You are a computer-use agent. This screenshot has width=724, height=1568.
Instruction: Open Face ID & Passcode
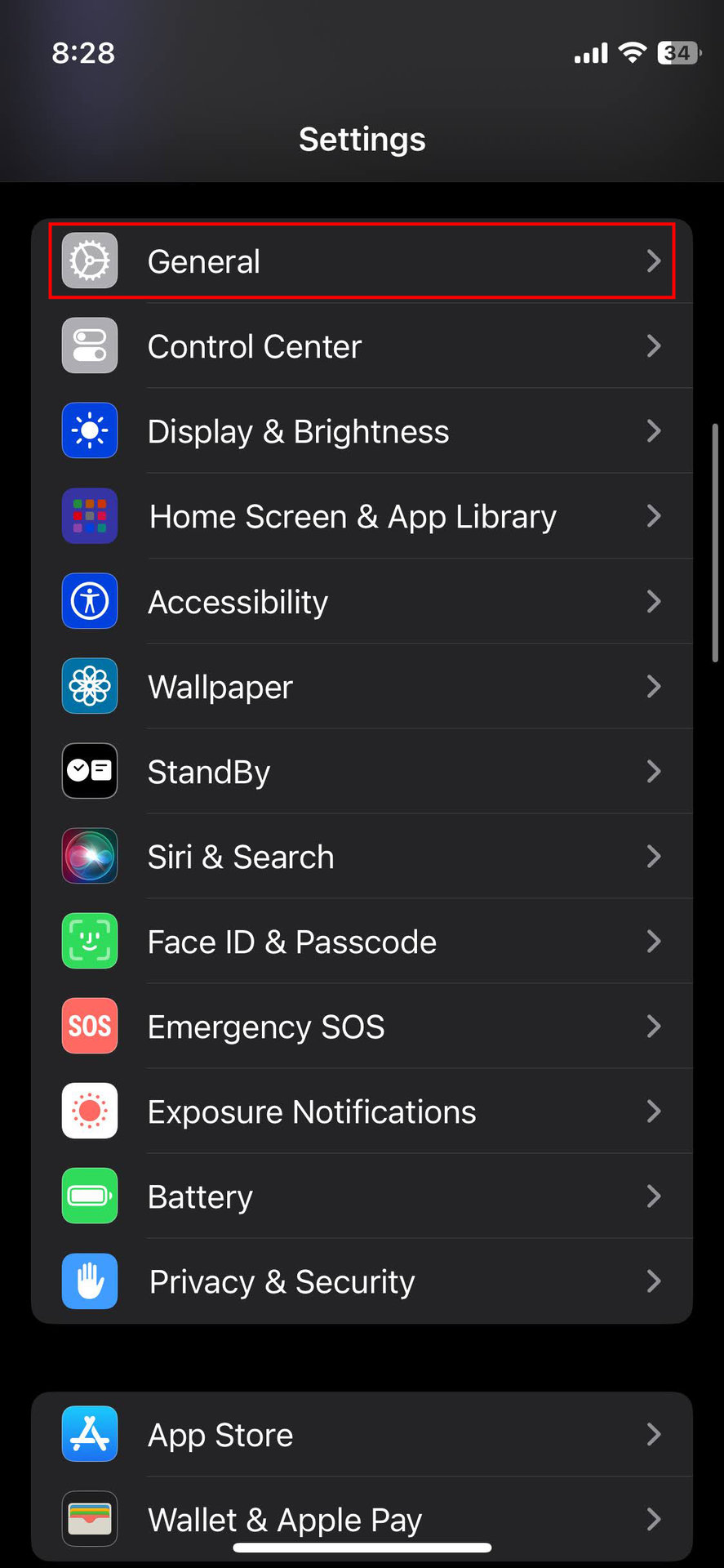click(x=362, y=942)
